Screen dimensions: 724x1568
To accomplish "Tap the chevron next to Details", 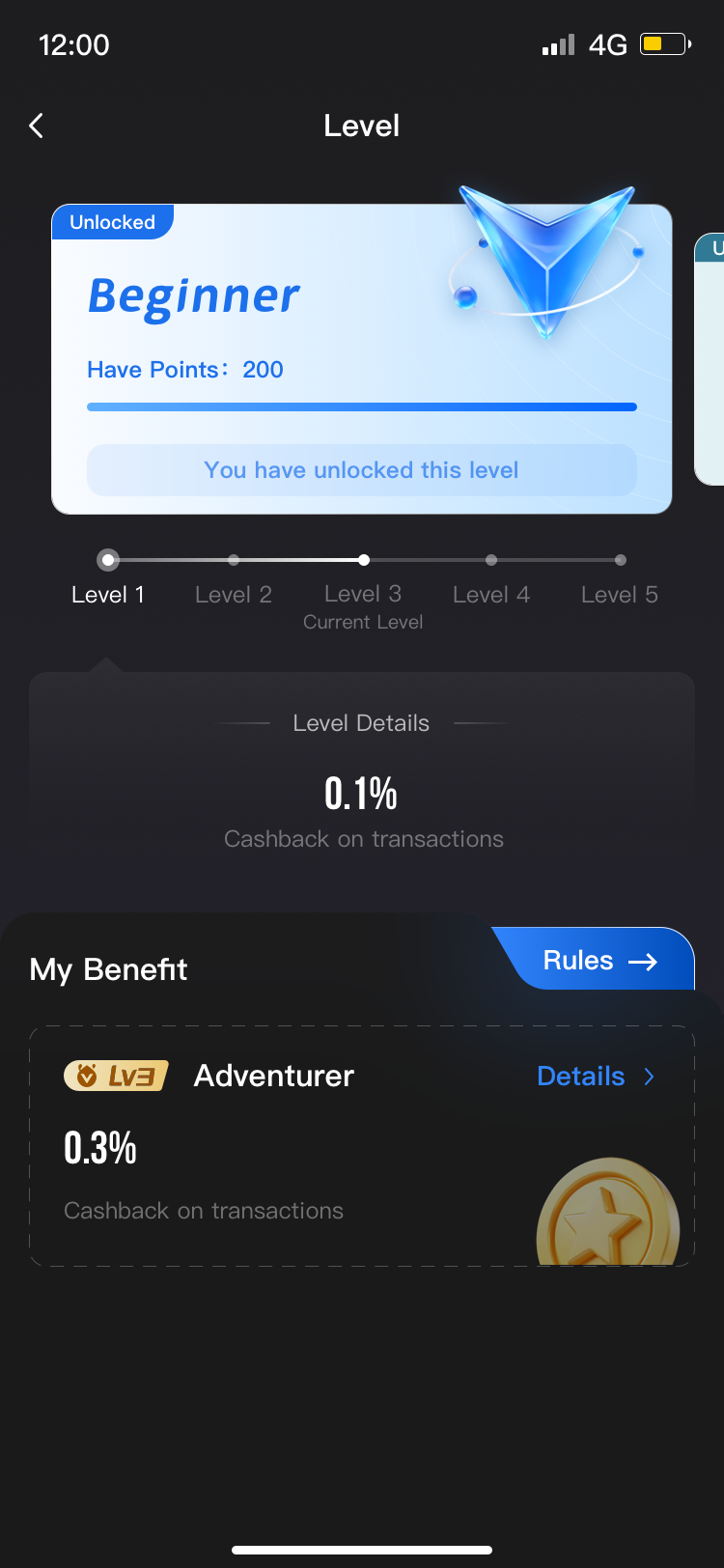I will pyautogui.click(x=649, y=1076).
